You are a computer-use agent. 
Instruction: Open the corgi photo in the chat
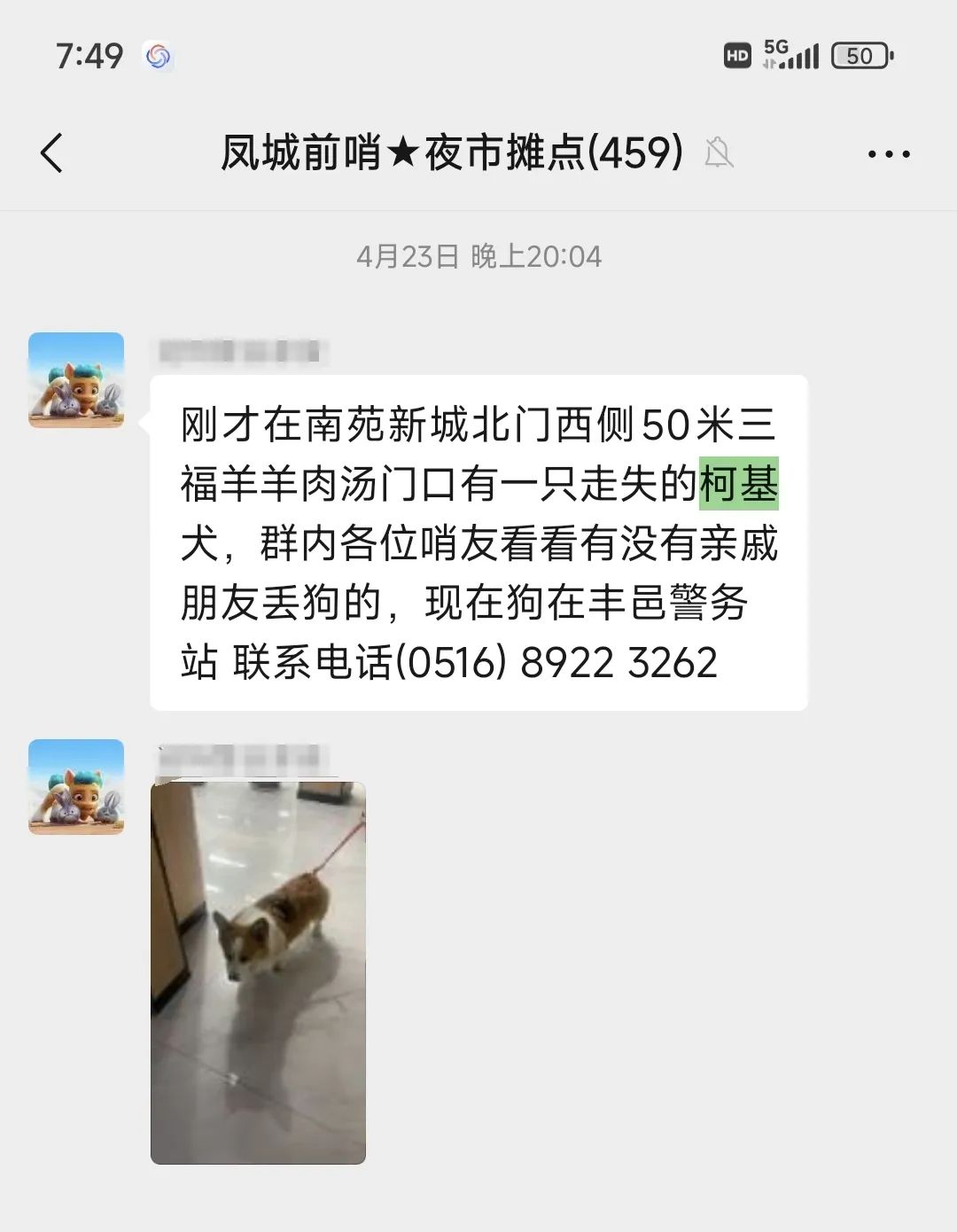258,972
